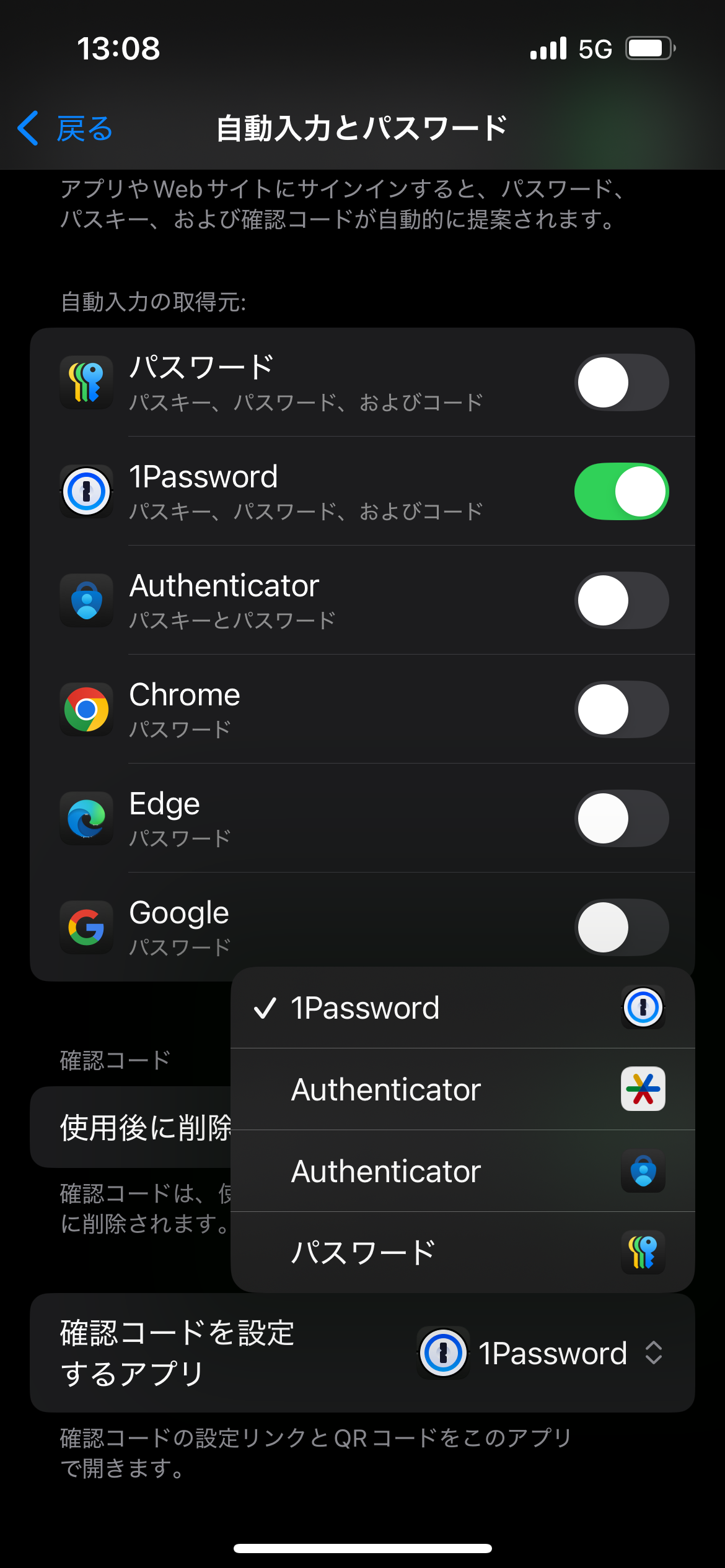This screenshot has height=1568, width=725.
Task: Click the Google app icon
Action: tap(87, 927)
